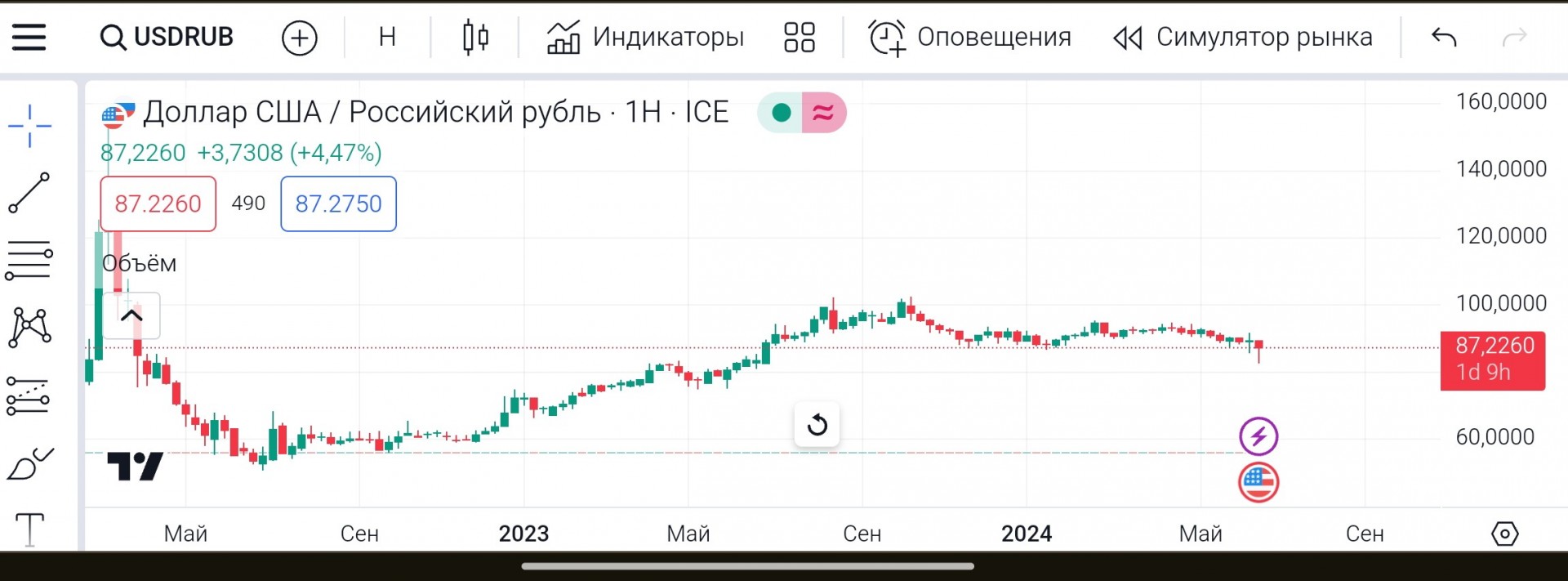Open the chart layout grid selector

pos(799,37)
